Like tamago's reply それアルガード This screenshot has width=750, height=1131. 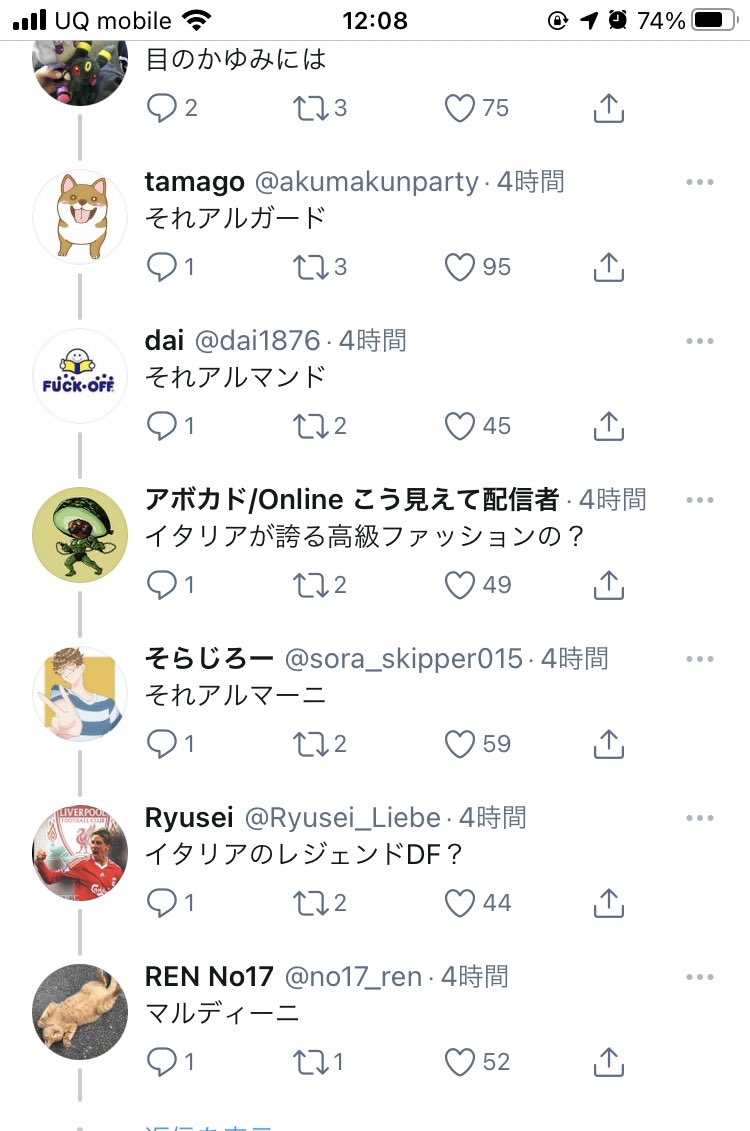pyautogui.click(x=460, y=267)
